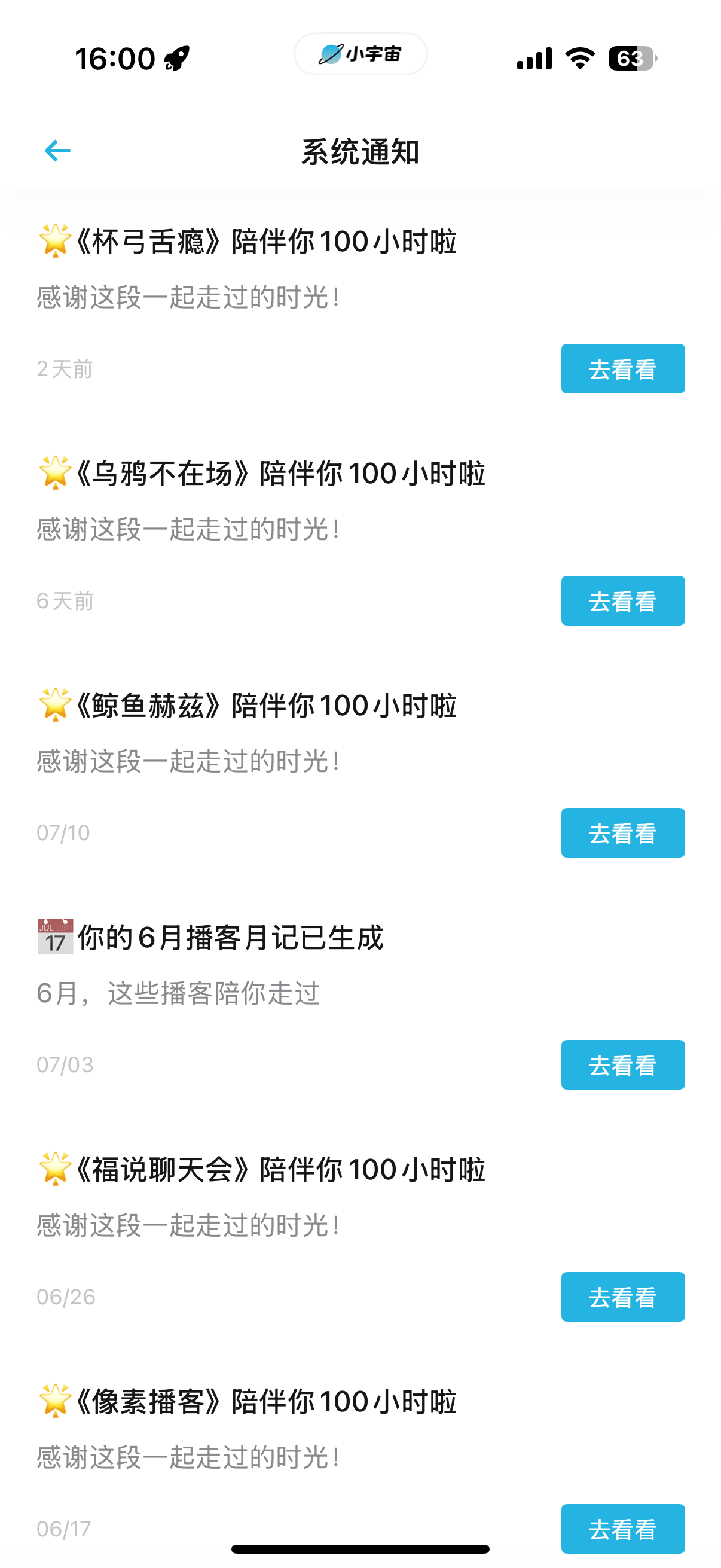Image resolution: width=721 pixels, height=1568 pixels.
Task: Tap 去看看 for 《福说聊天会》 notification
Action: 622,1297
